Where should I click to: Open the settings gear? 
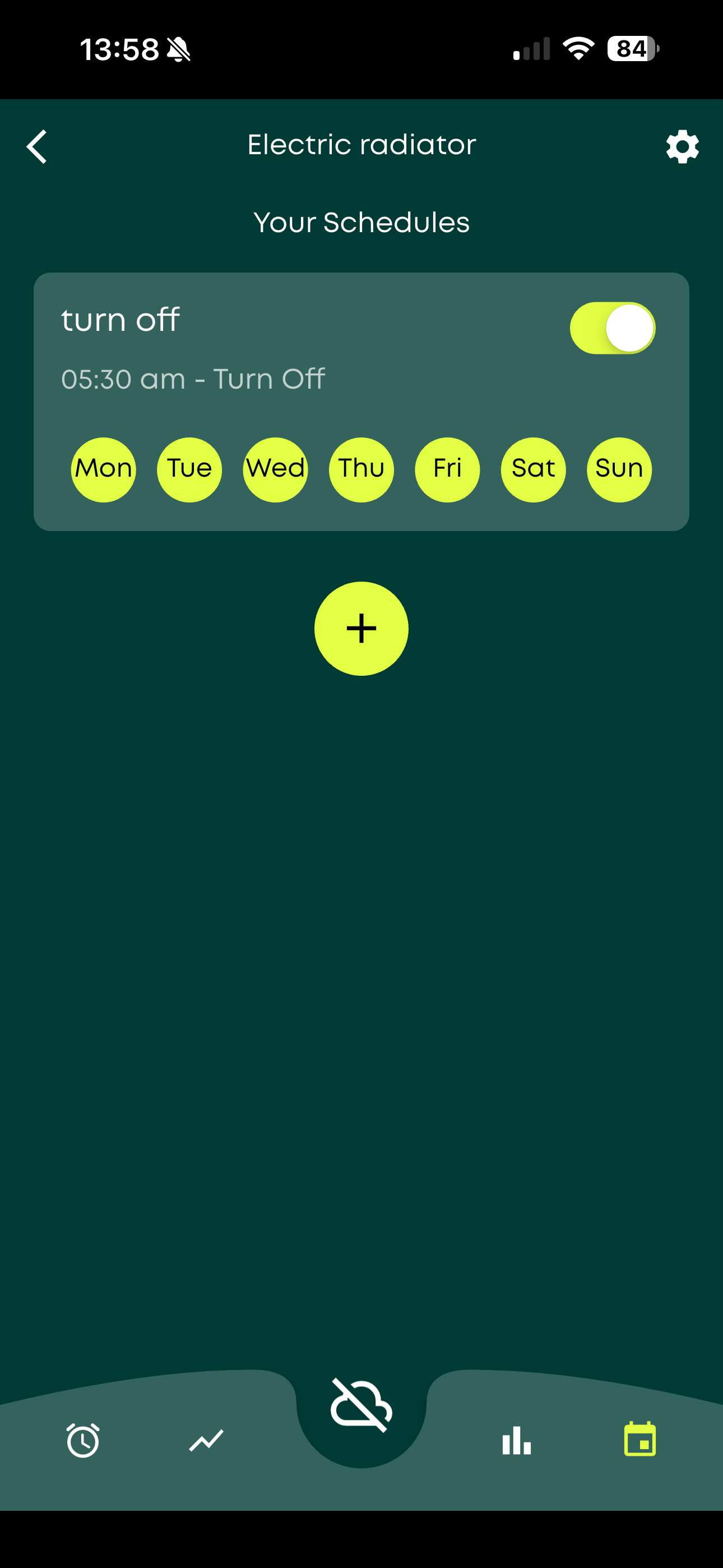(x=682, y=147)
